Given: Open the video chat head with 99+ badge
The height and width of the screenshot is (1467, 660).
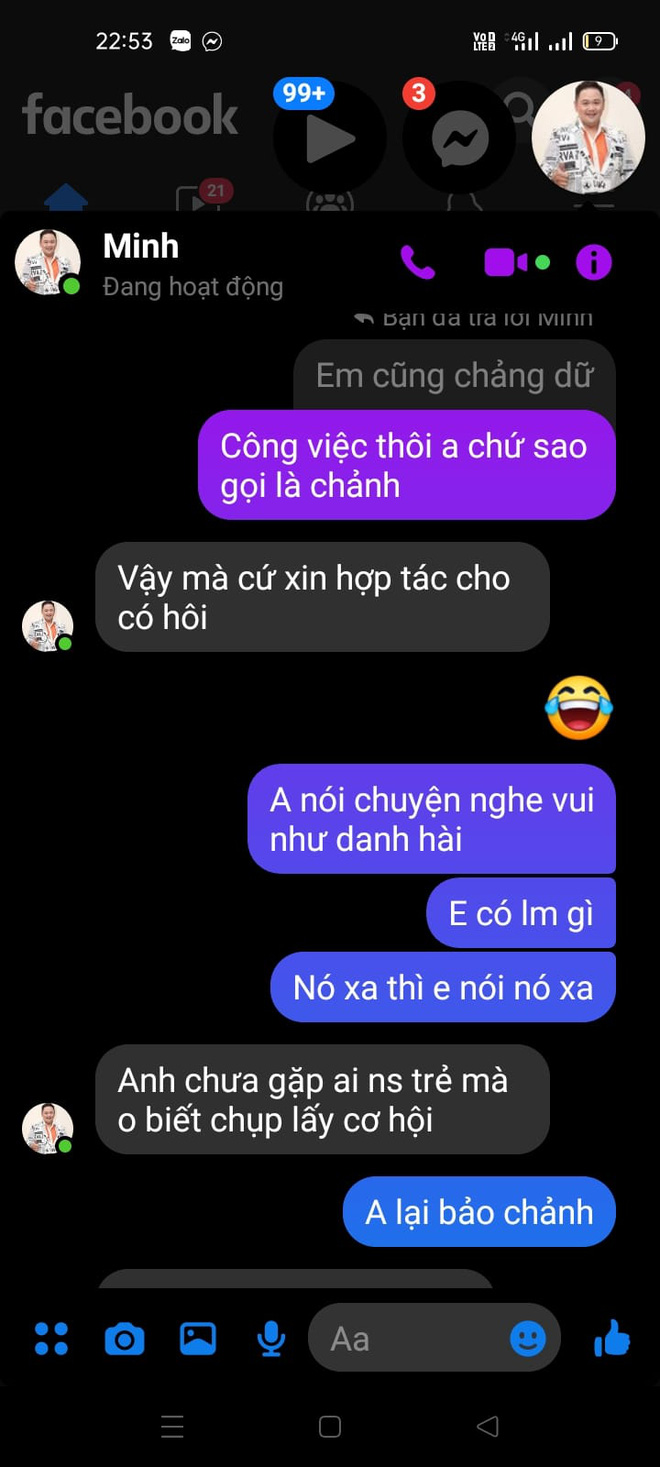Looking at the screenshot, I should (329, 138).
